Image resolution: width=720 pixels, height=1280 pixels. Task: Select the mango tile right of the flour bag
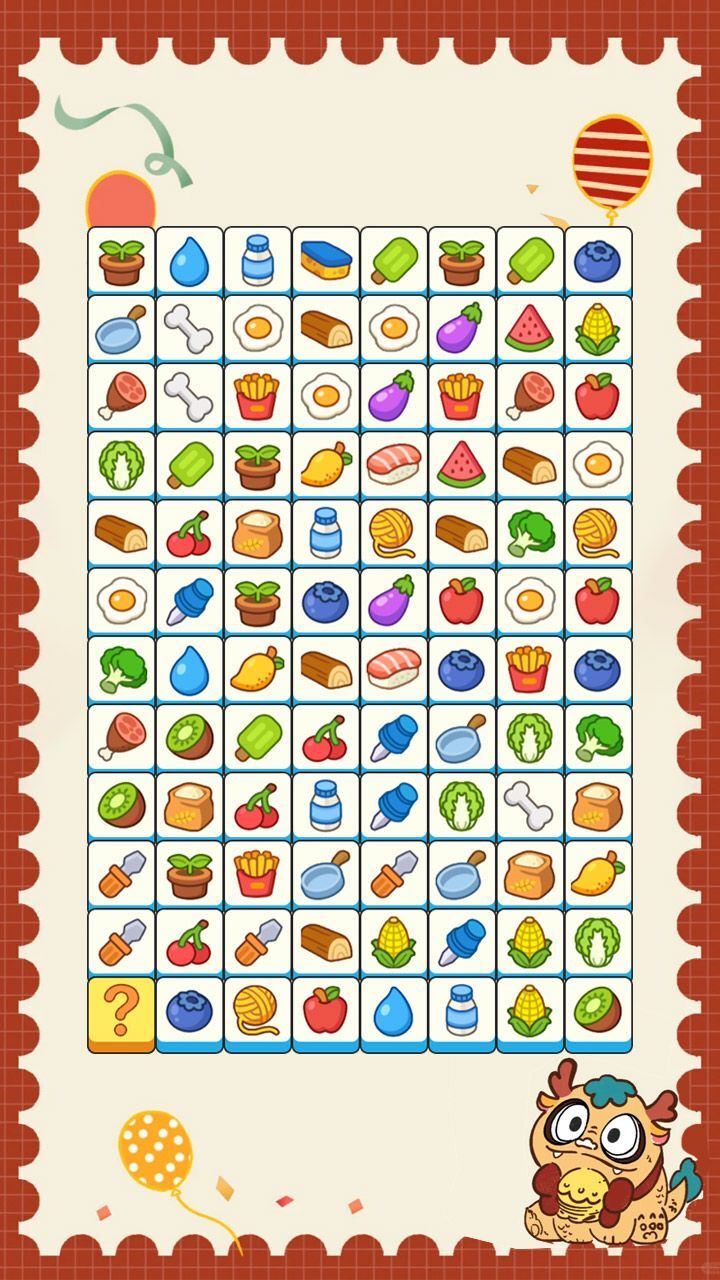coord(598,874)
